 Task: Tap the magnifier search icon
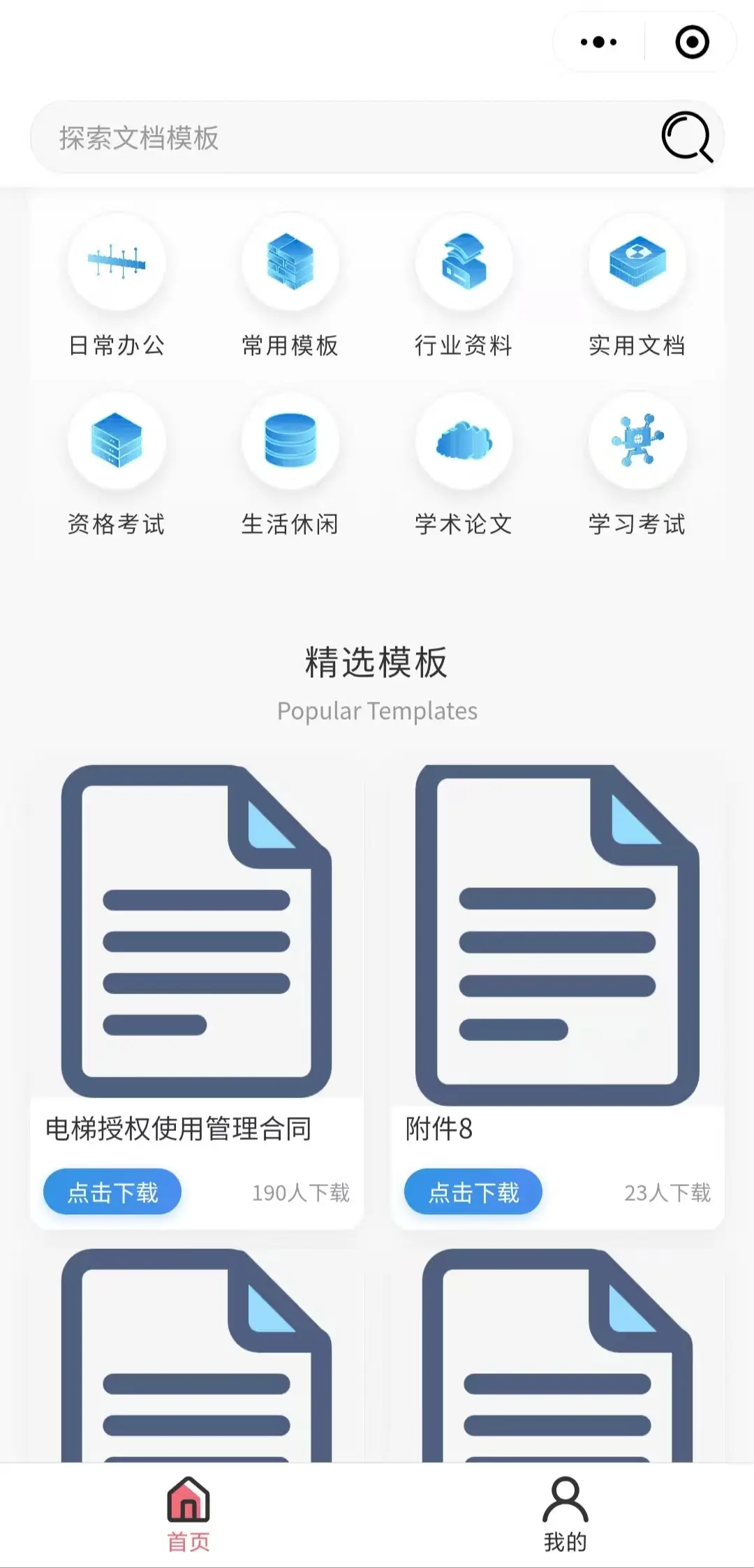click(x=686, y=137)
